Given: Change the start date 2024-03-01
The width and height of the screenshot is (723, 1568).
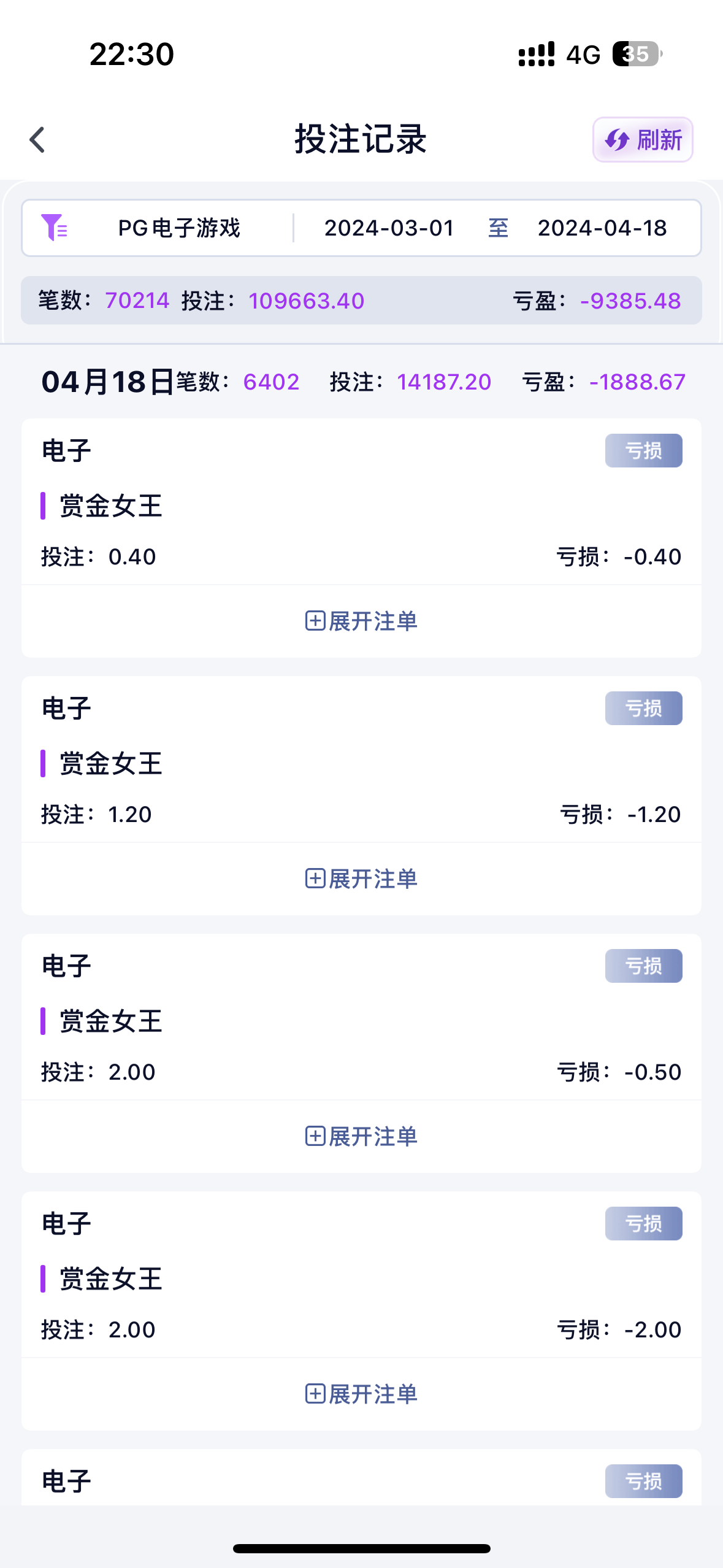Looking at the screenshot, I should 389,228.
